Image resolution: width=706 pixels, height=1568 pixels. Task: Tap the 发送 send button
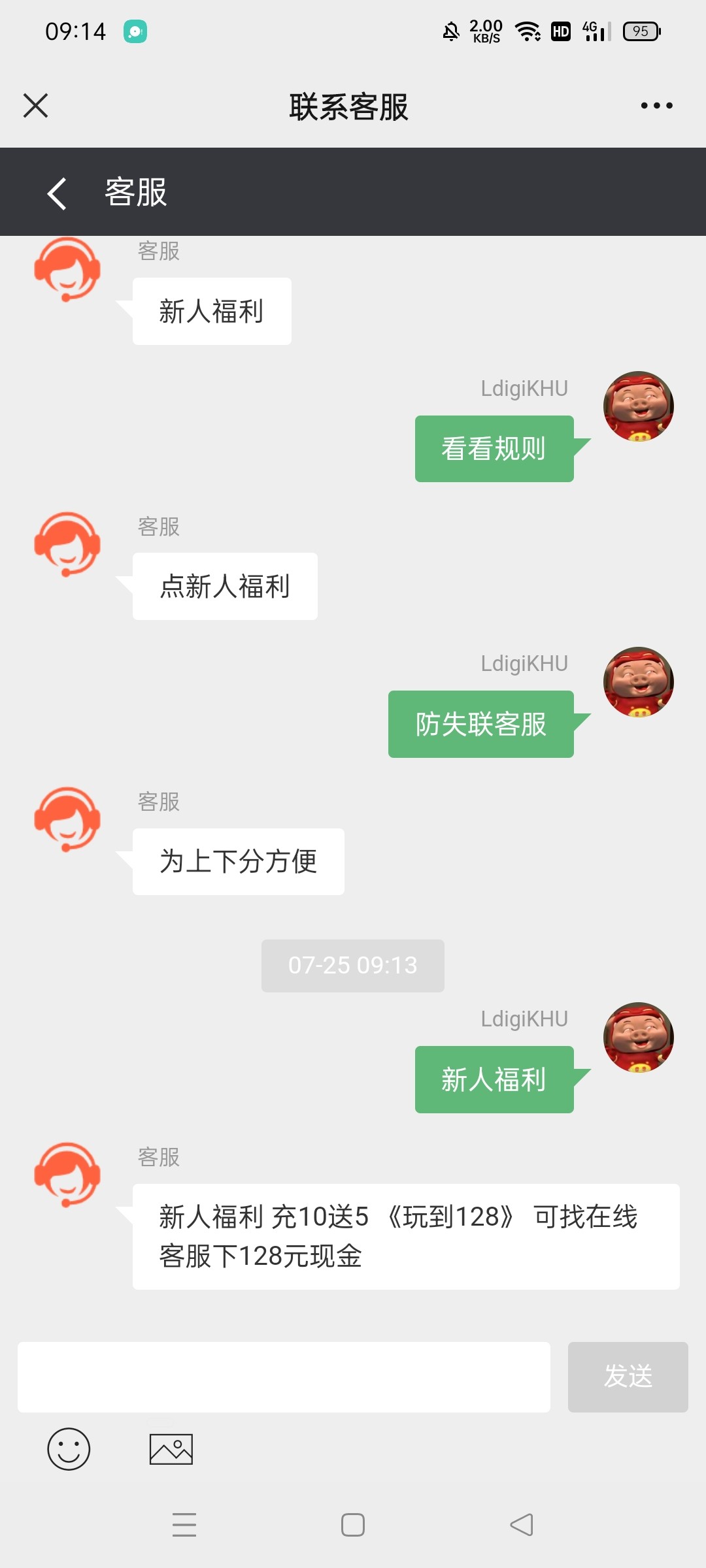(x=628, y=1377)
